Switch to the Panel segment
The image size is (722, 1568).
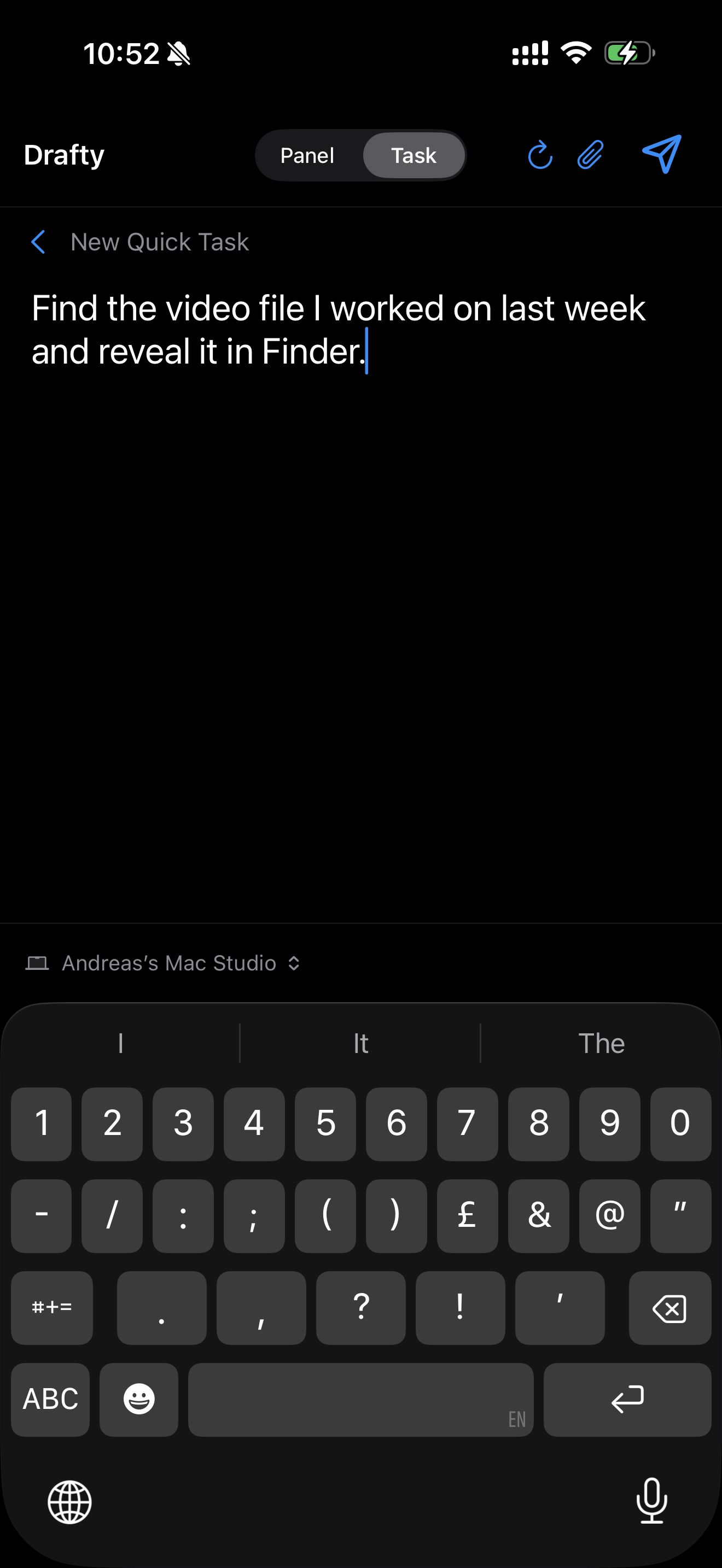coord(307,155)
